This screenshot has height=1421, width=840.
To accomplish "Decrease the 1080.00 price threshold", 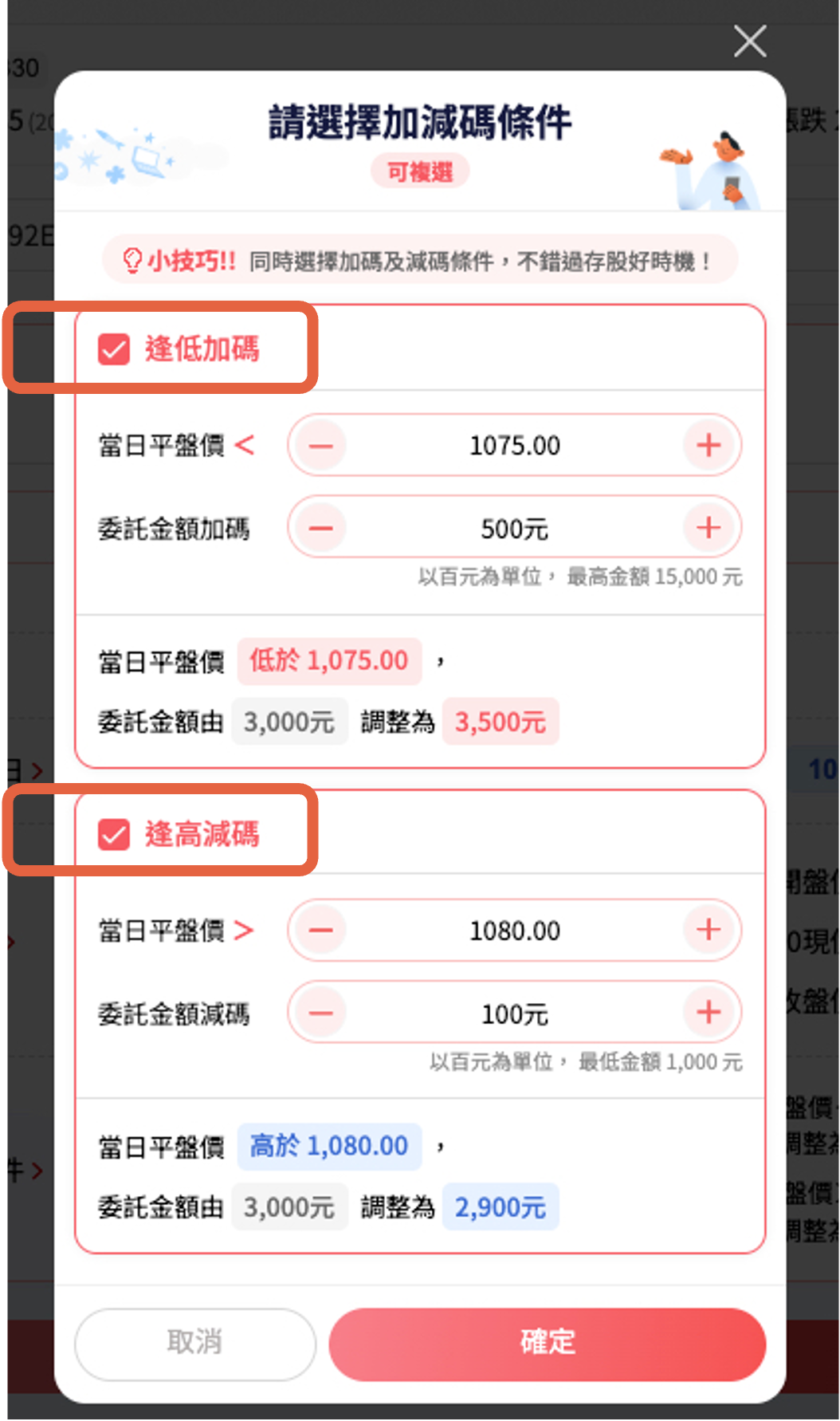I will 321,930.
